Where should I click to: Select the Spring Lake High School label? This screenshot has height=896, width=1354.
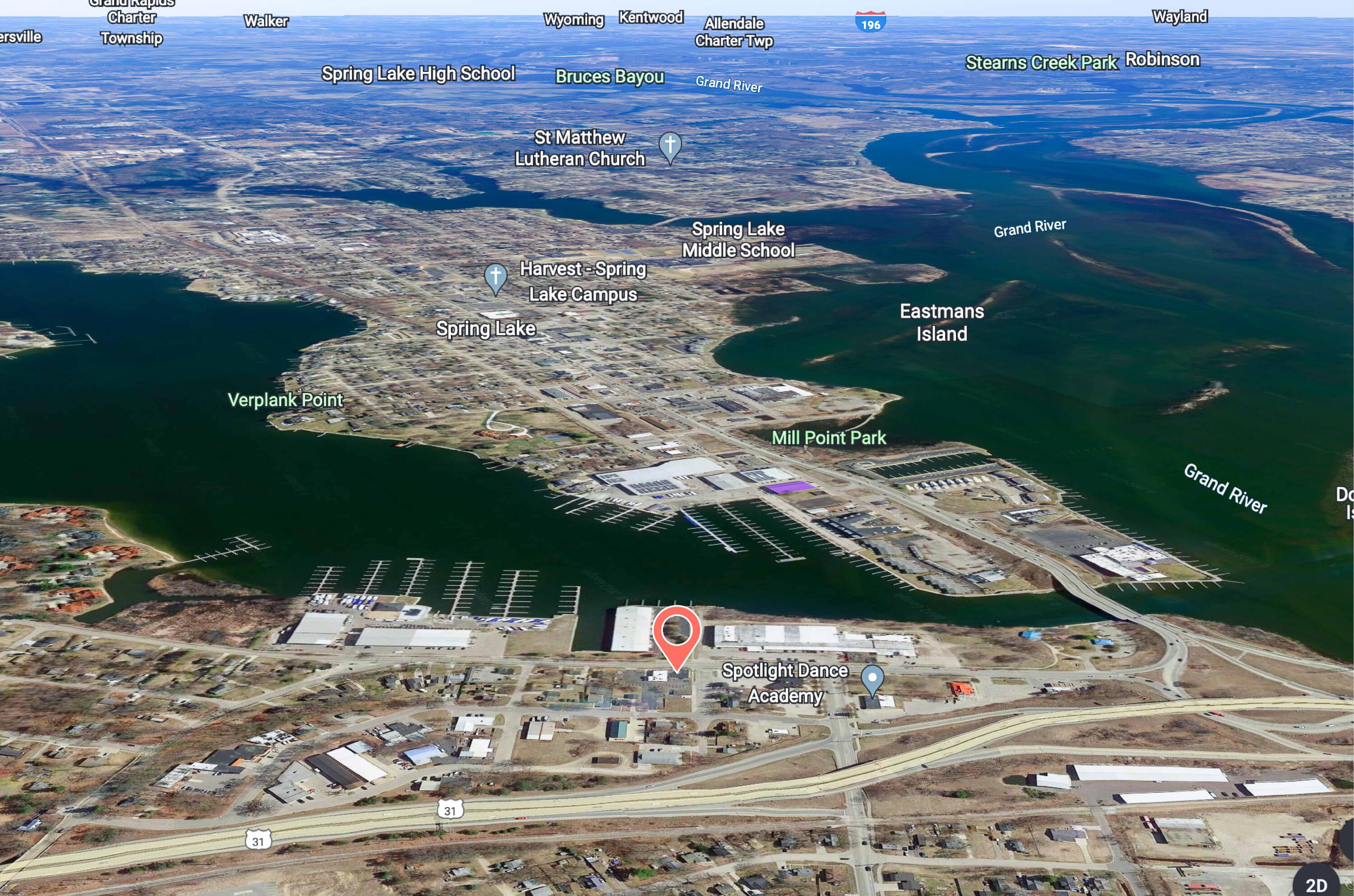[418, 73]
